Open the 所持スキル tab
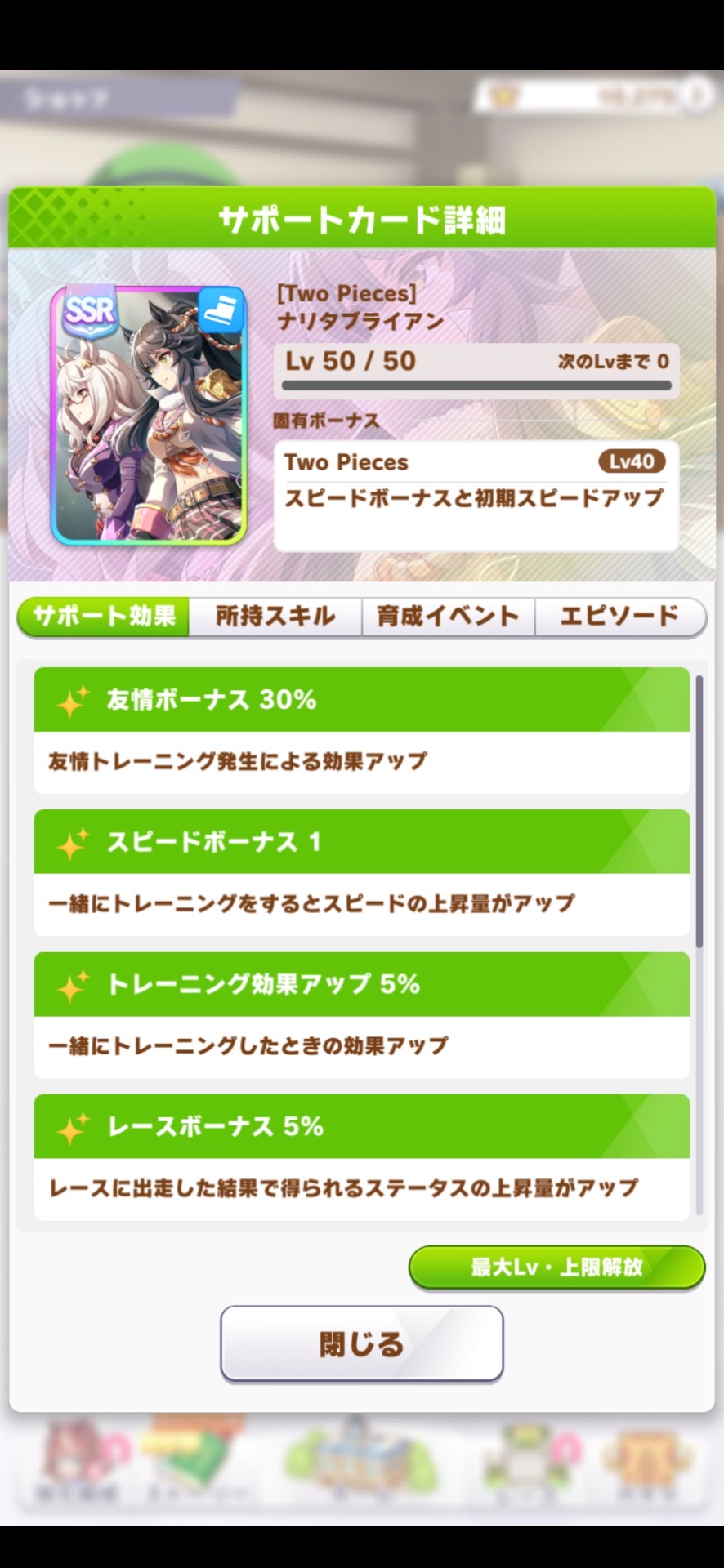This screenshot has width=724, height=1568. click(275, 617)
